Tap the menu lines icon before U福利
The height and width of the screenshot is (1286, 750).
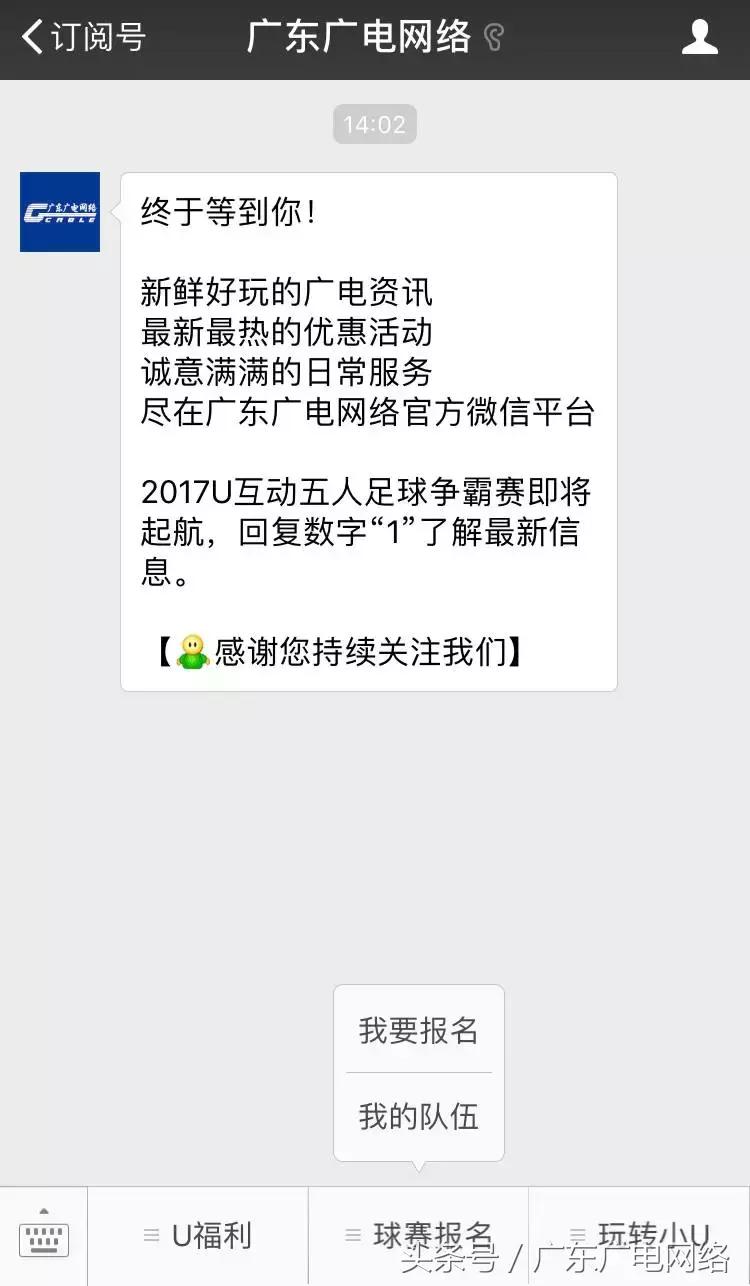pos(152,1237)
